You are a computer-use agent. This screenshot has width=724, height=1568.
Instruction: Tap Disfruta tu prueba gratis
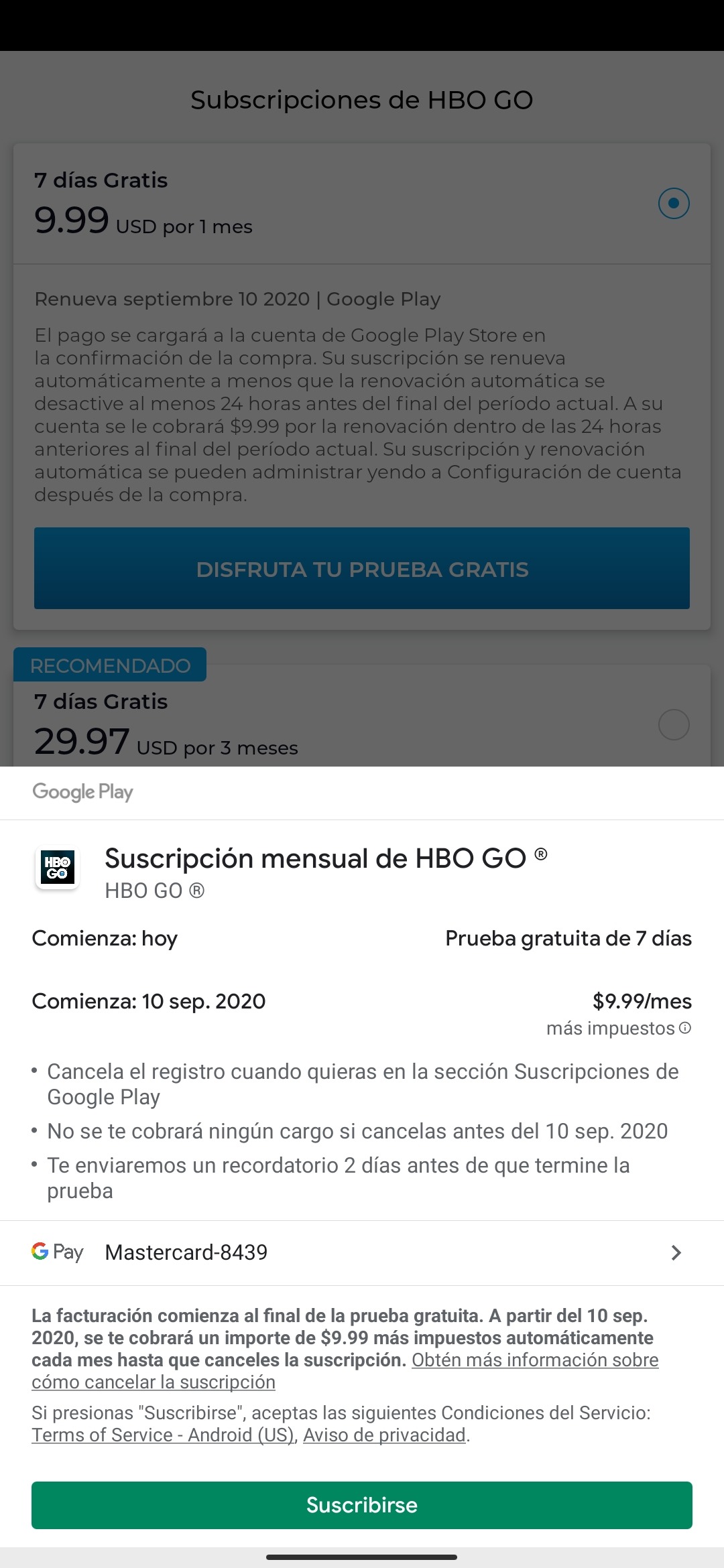point(361,568)
